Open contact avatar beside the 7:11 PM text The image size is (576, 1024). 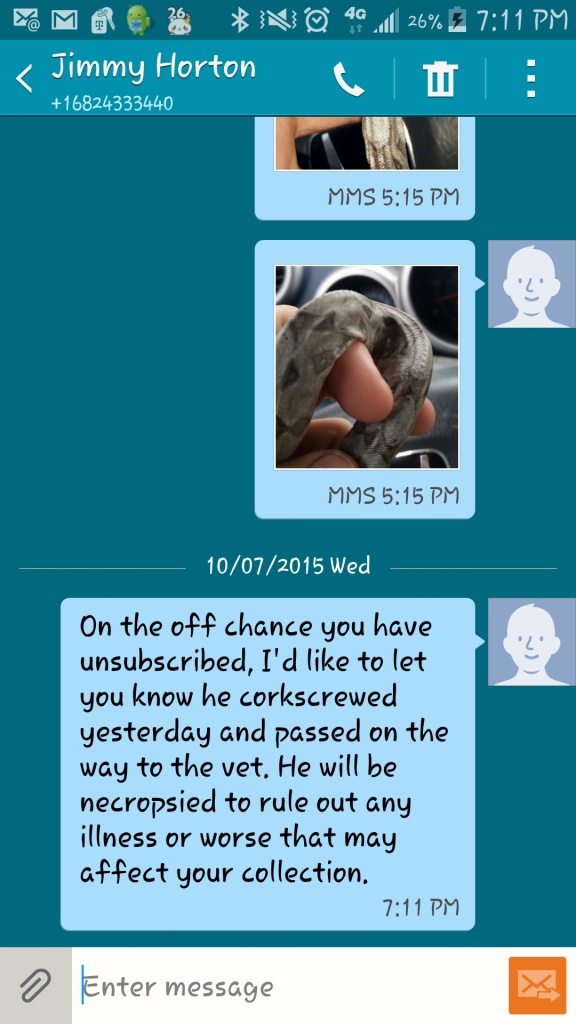[532, 642]
